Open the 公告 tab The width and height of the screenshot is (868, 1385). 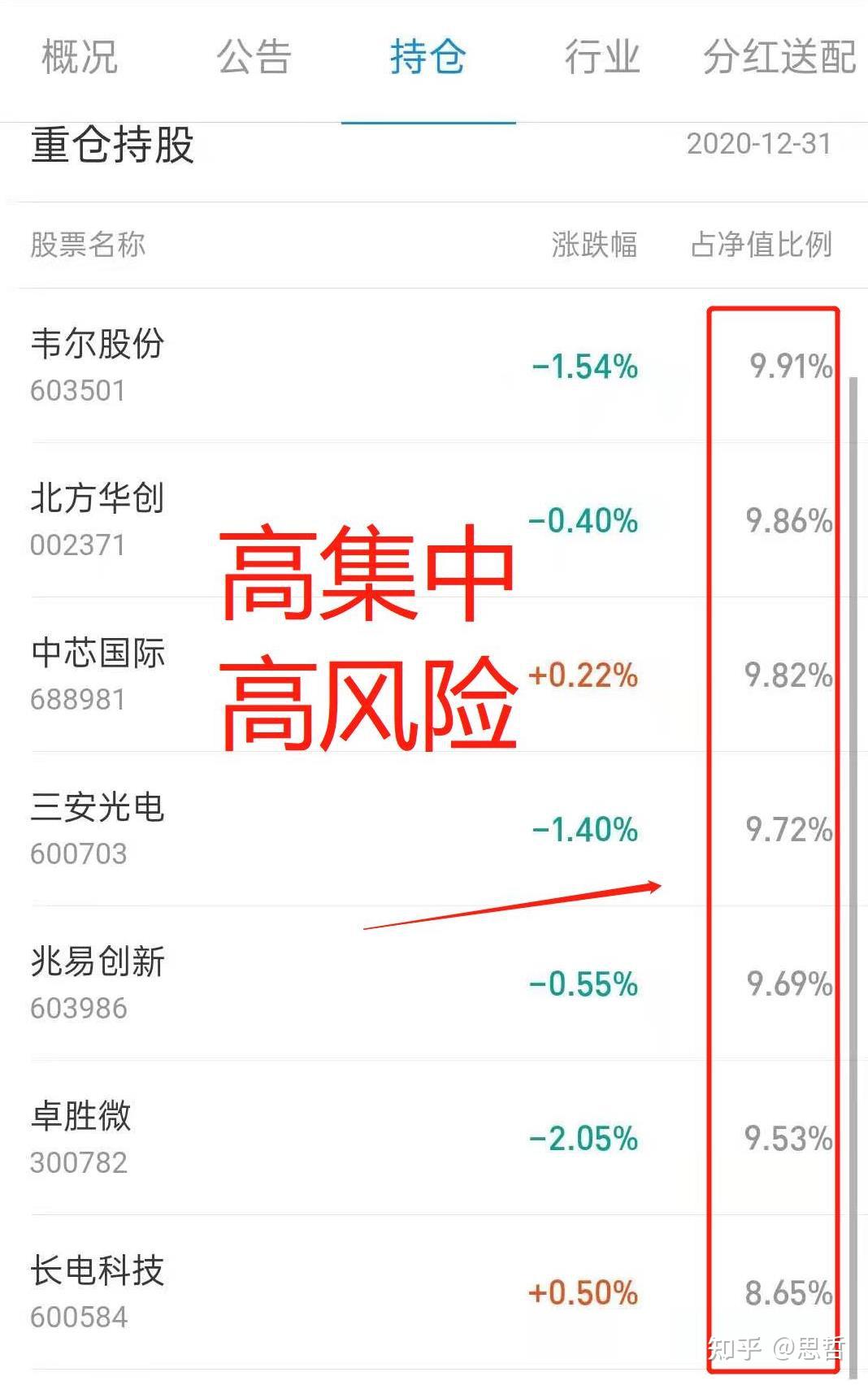click(254, 57)
